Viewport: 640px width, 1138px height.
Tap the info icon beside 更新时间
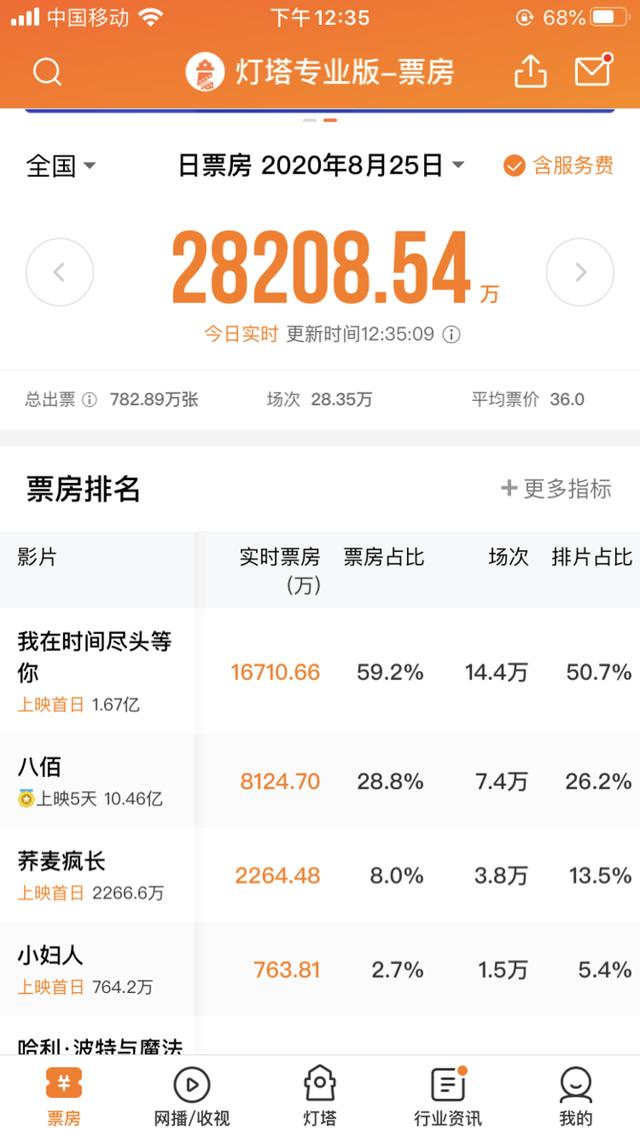coord(451,335)
